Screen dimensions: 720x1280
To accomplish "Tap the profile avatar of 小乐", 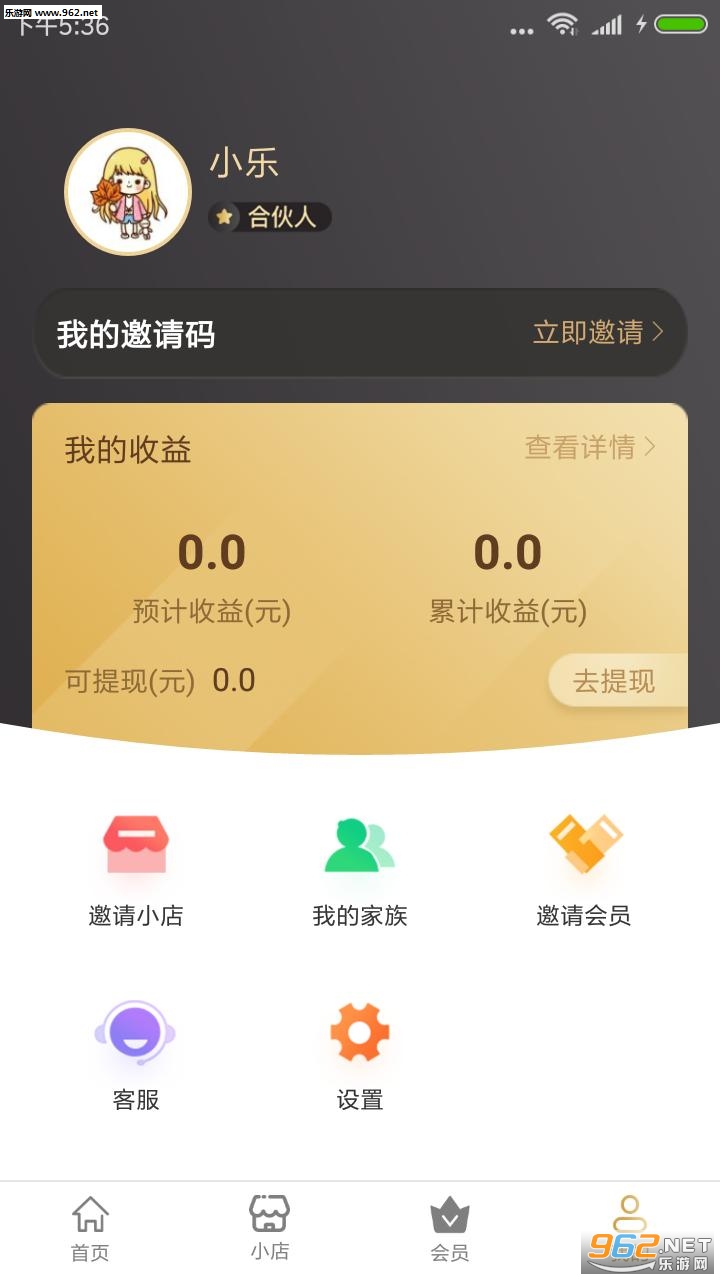I will 128,192.
